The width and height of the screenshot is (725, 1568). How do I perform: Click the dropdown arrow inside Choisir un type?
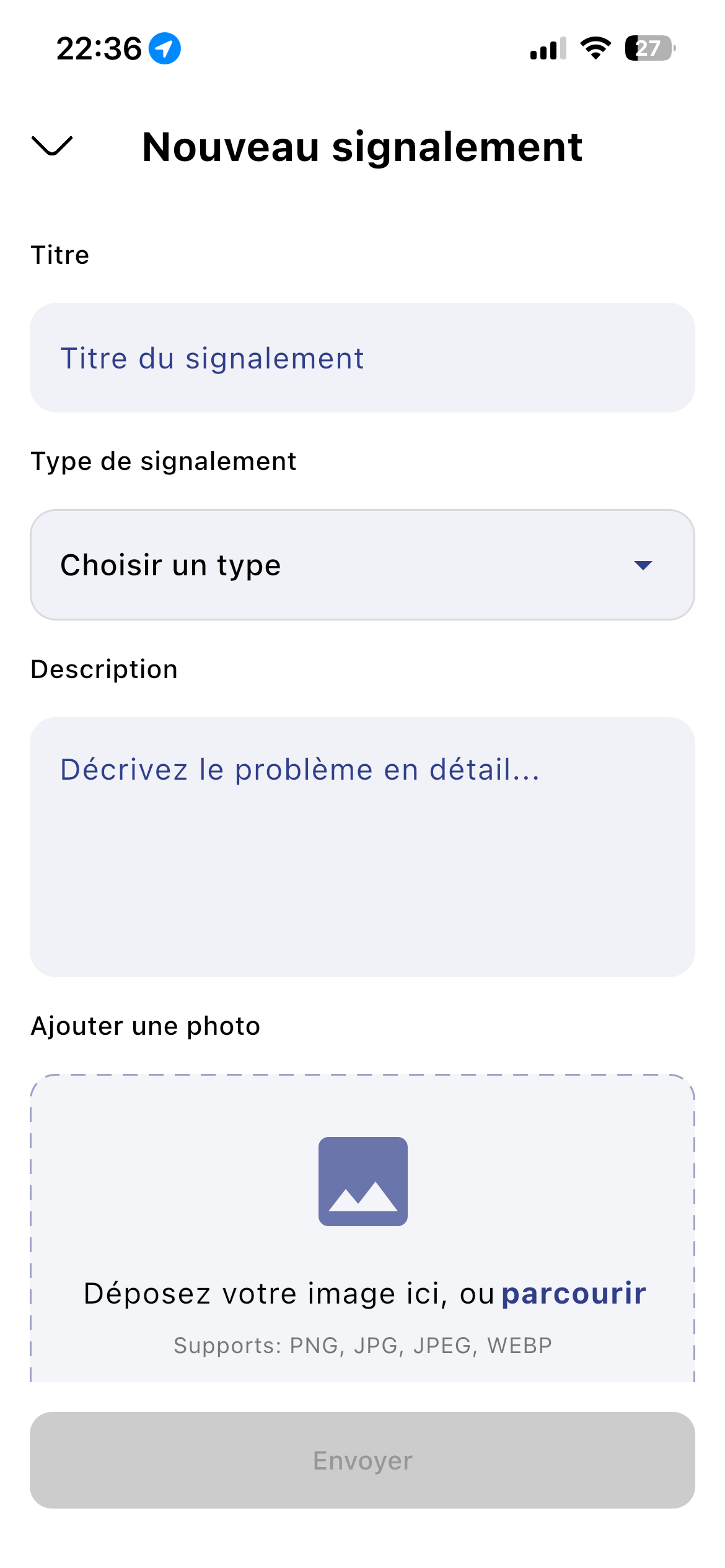click(x=643, y=564)
